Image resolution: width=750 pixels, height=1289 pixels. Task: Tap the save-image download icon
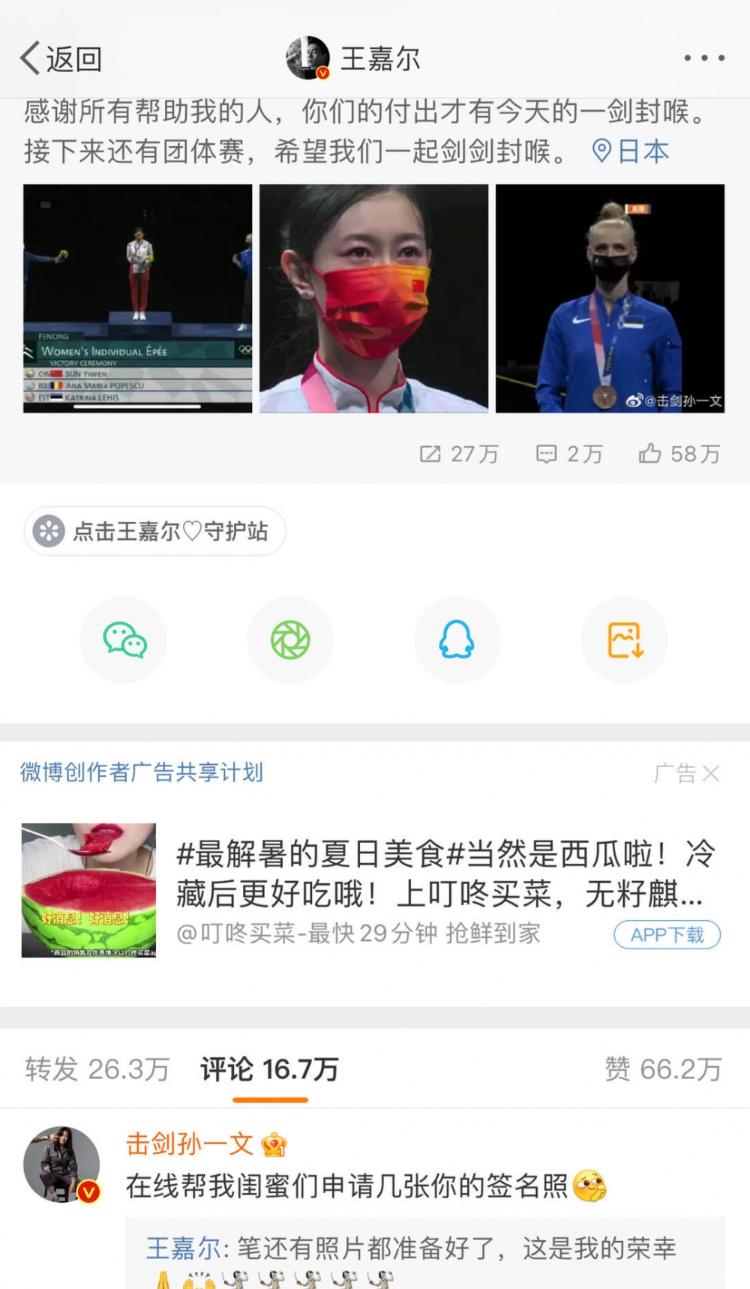[x=624, y=638]
